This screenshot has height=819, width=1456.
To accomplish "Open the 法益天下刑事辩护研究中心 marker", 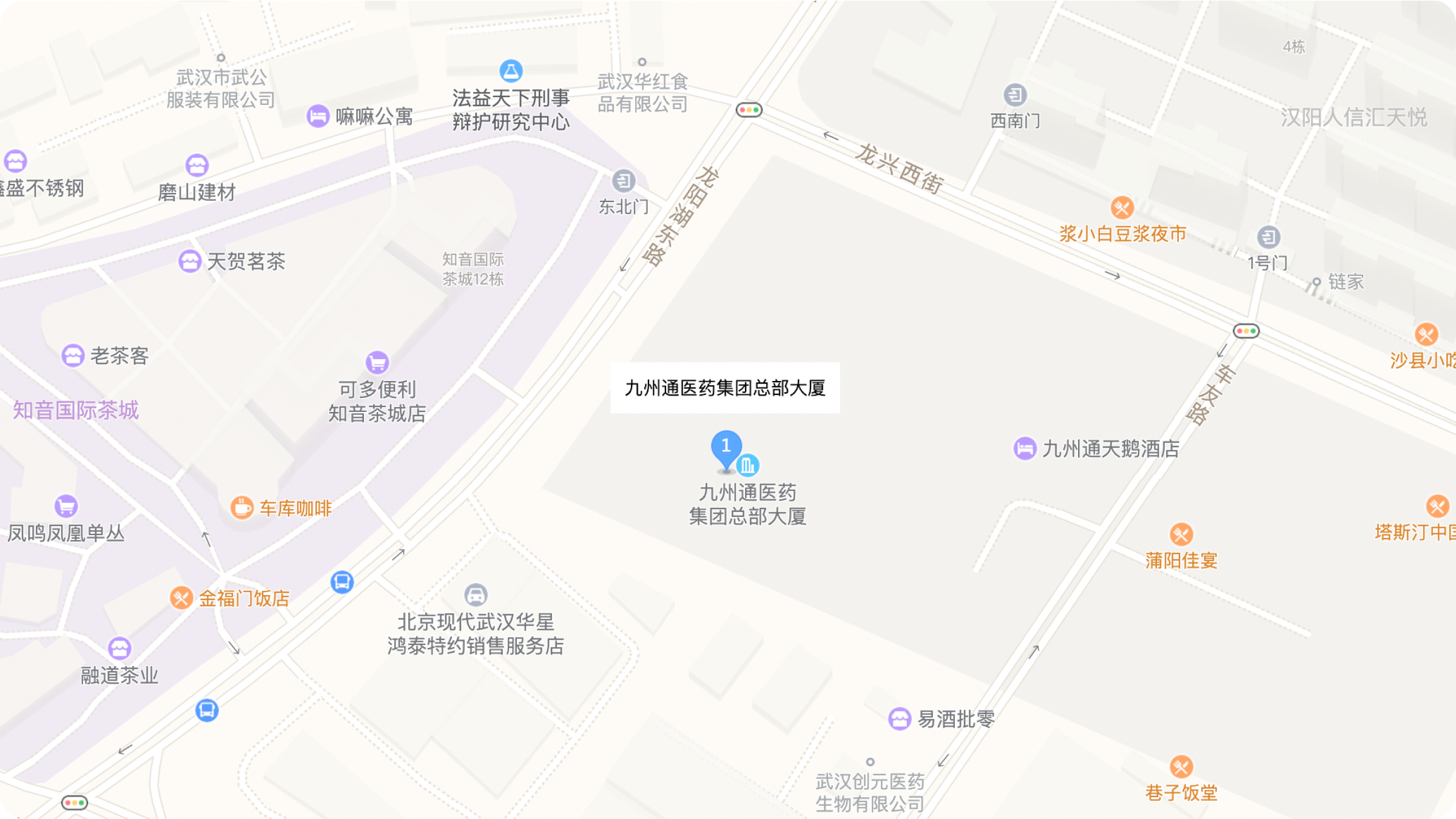I will tap(511, 71).
